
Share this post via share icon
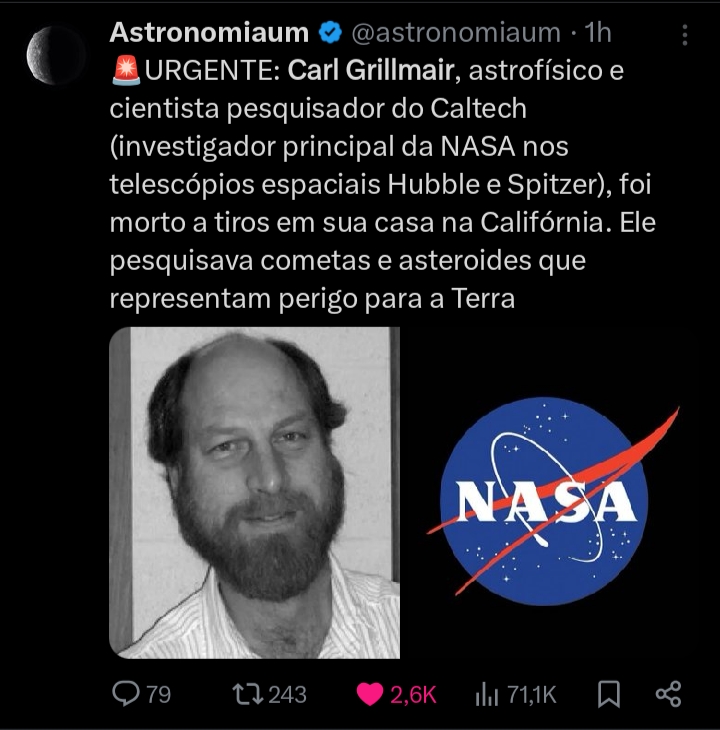[x=668, y=694]
